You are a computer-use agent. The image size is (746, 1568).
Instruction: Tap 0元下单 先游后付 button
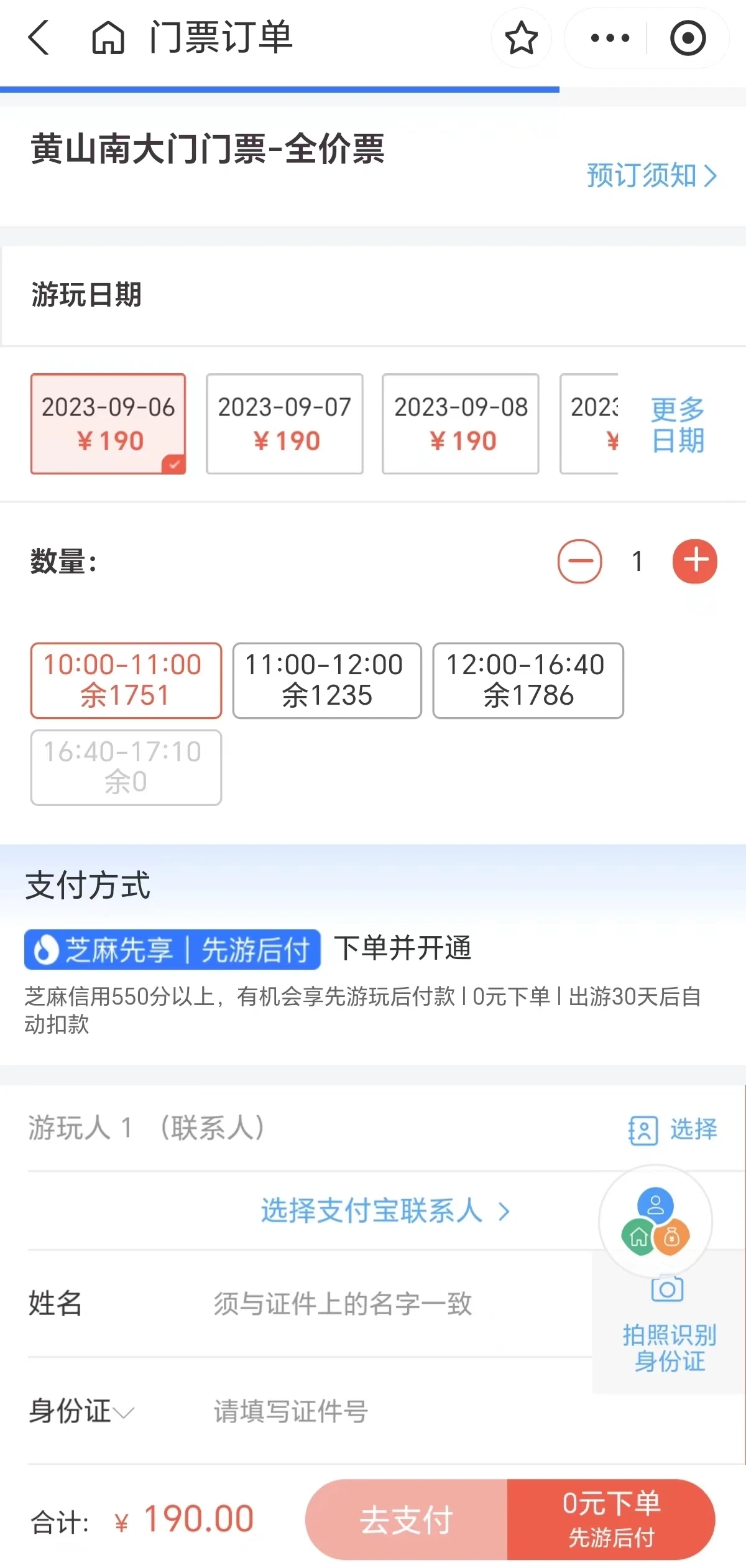(x=611, y=1519)
